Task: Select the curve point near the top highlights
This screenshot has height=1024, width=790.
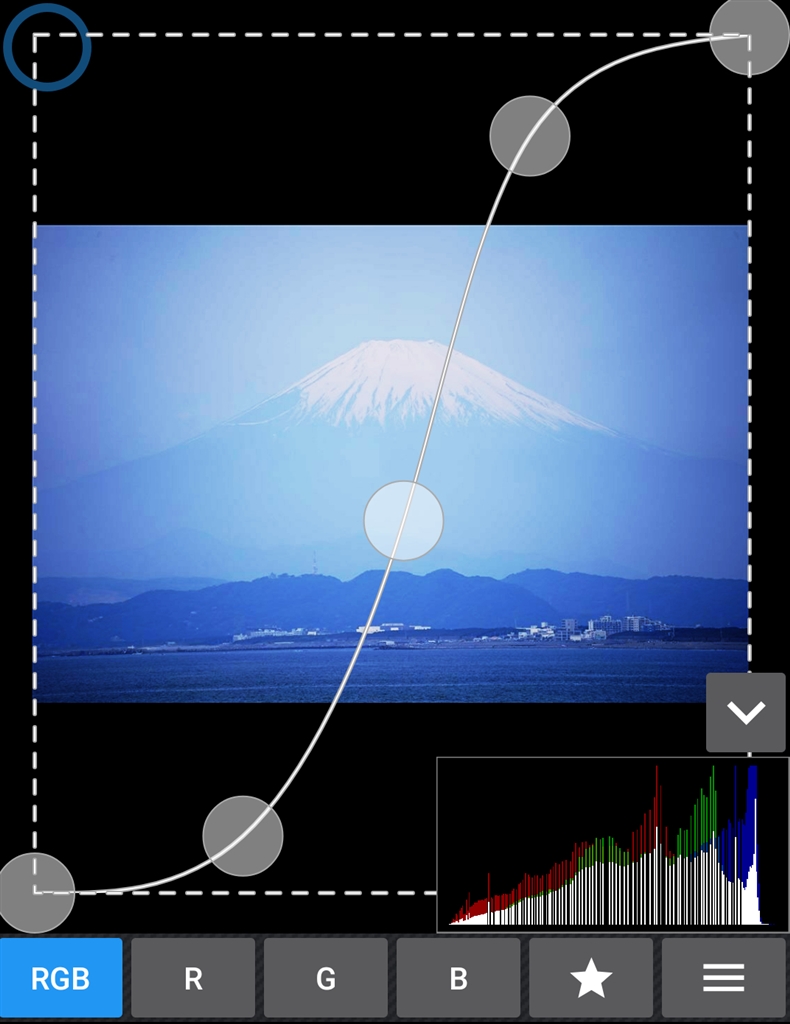Action: click(x=530, y=136)
